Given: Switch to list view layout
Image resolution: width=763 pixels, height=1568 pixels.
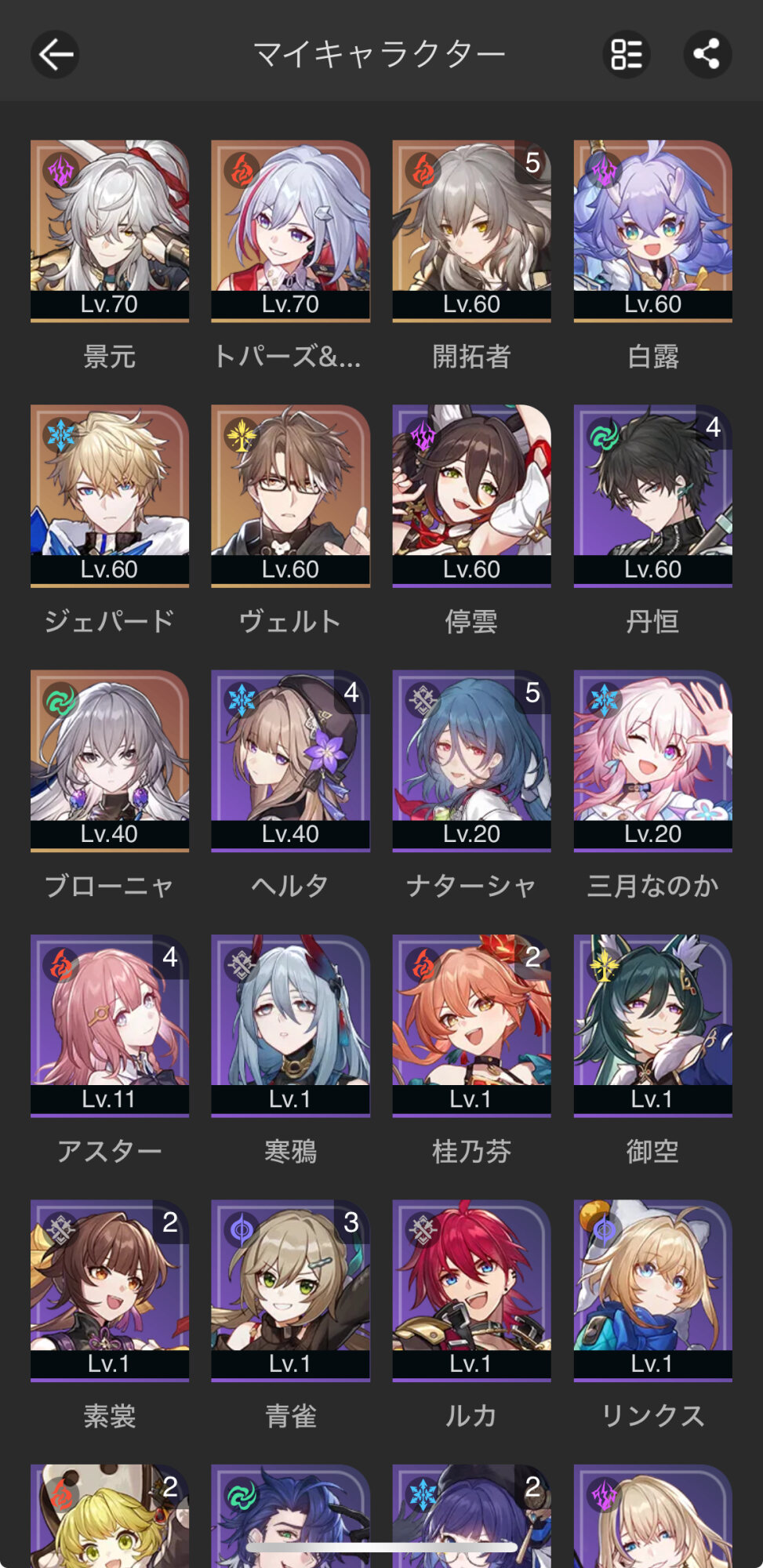Looking at the screenshot, I should 627,54.
